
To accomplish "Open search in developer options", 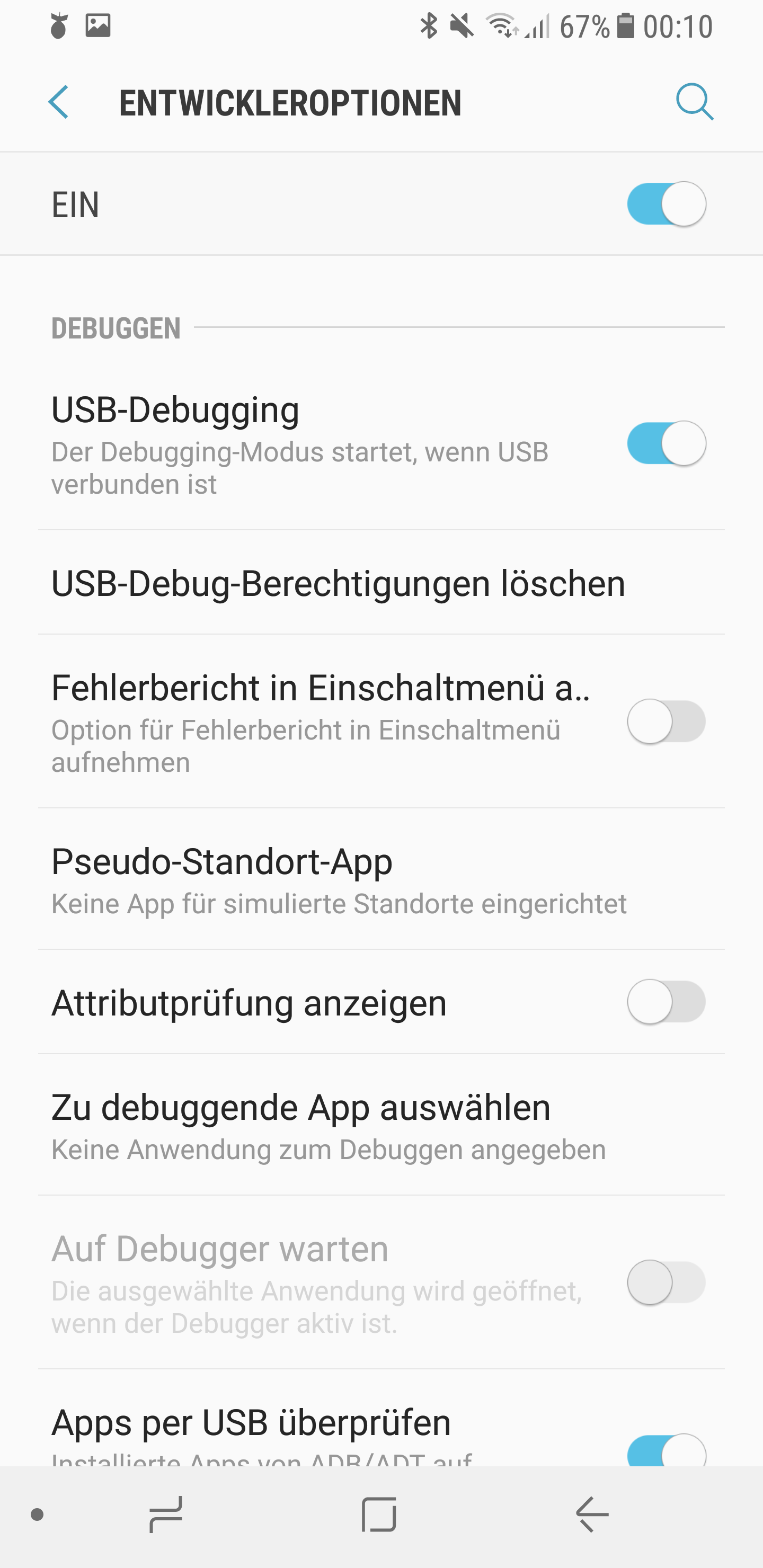I will click(694, 102).
